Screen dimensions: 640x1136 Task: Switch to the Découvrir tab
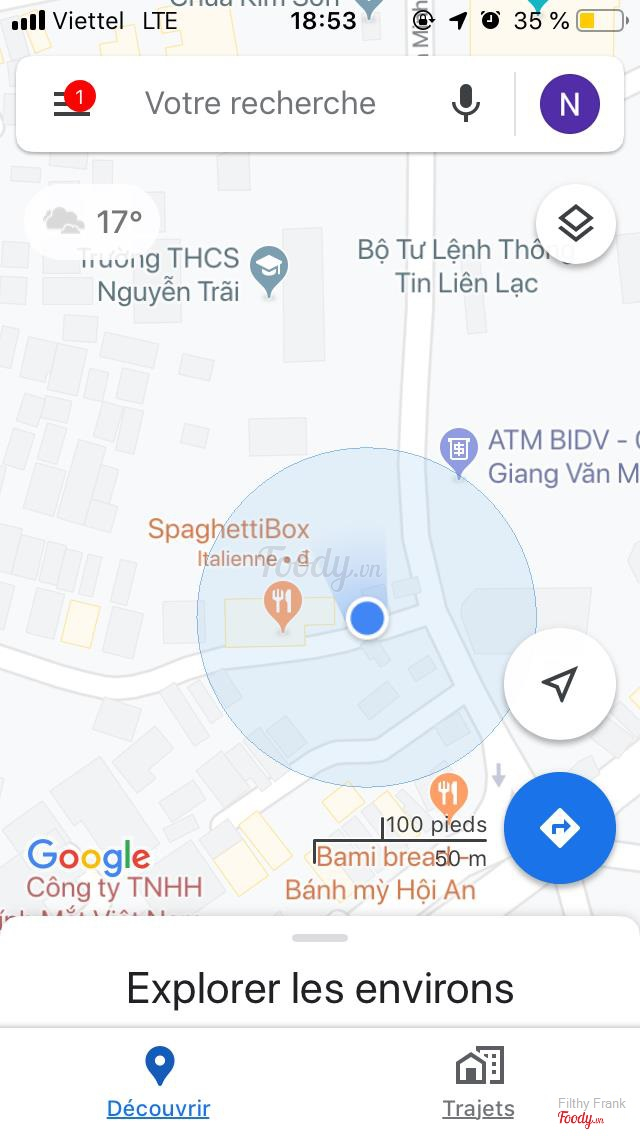(159, 1081)
